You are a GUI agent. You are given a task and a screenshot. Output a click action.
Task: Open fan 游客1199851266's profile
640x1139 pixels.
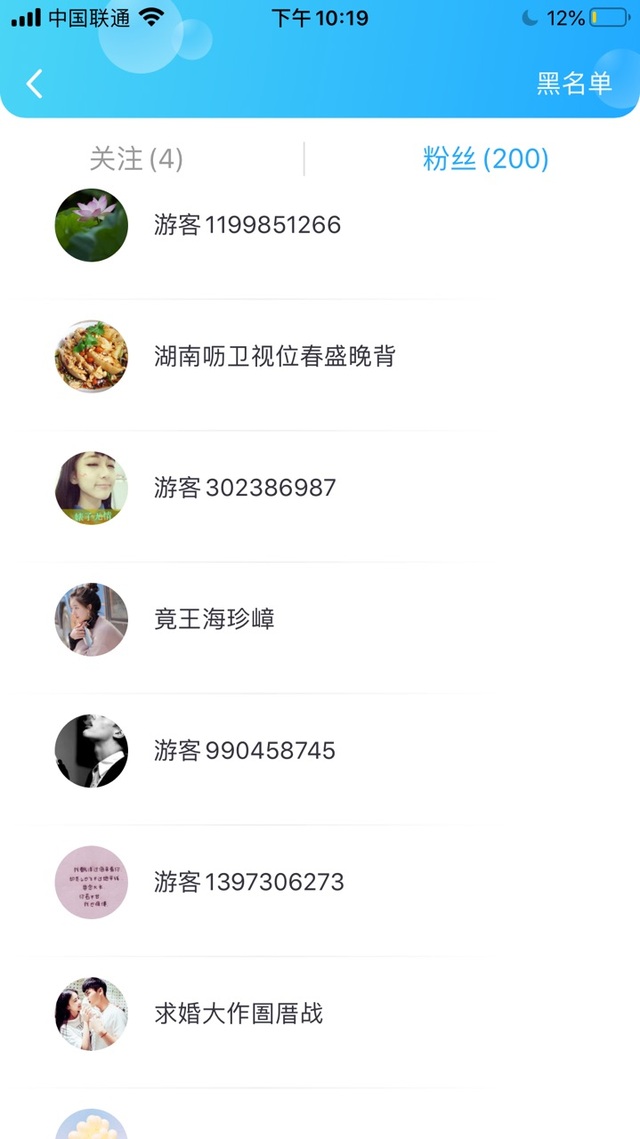pos(247,225)
